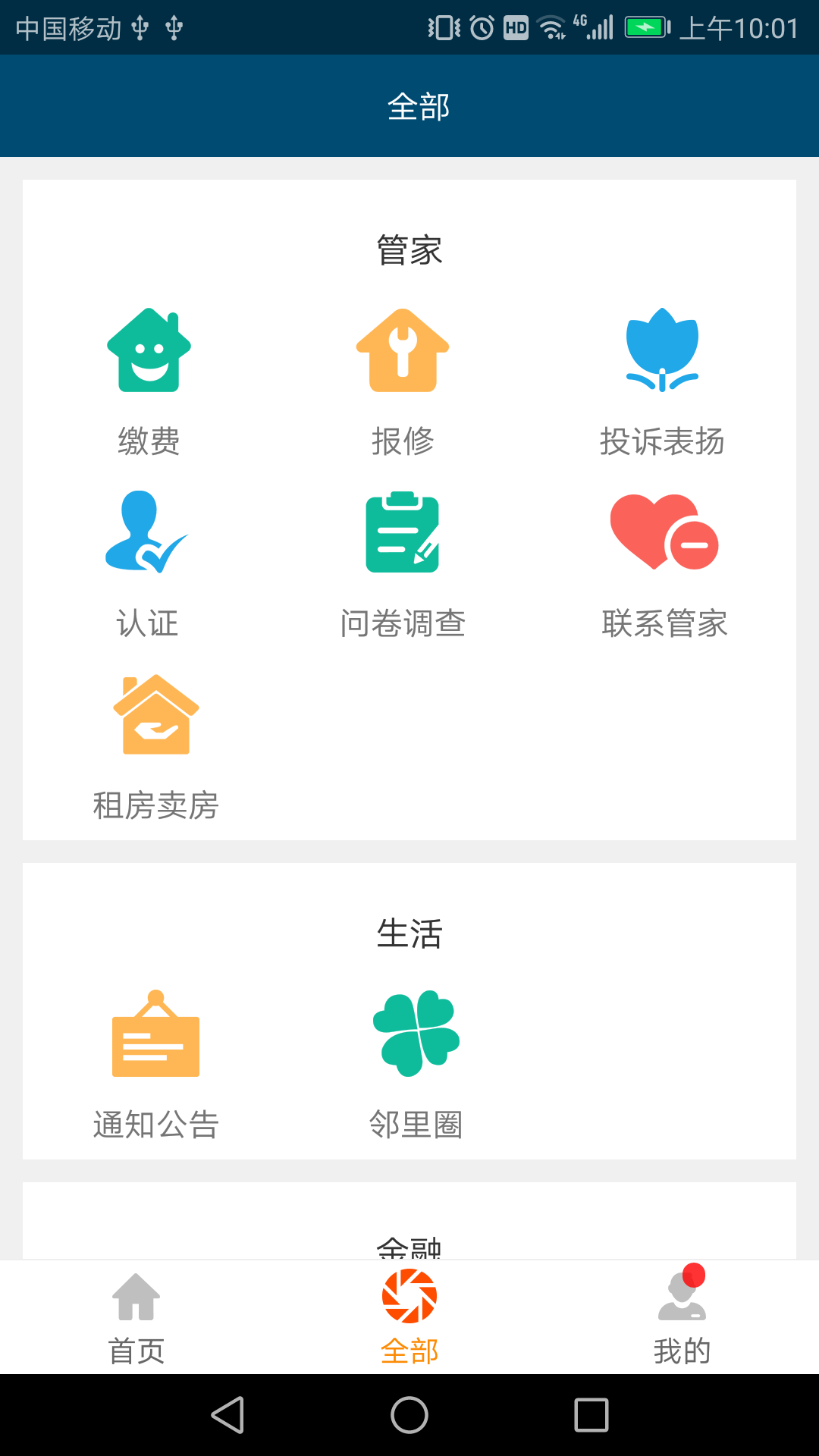The height and width of the screenshot is (1456, 819).
Task: Open the camera icon on the 全部 tab
Action: [x=409, y=1297]
